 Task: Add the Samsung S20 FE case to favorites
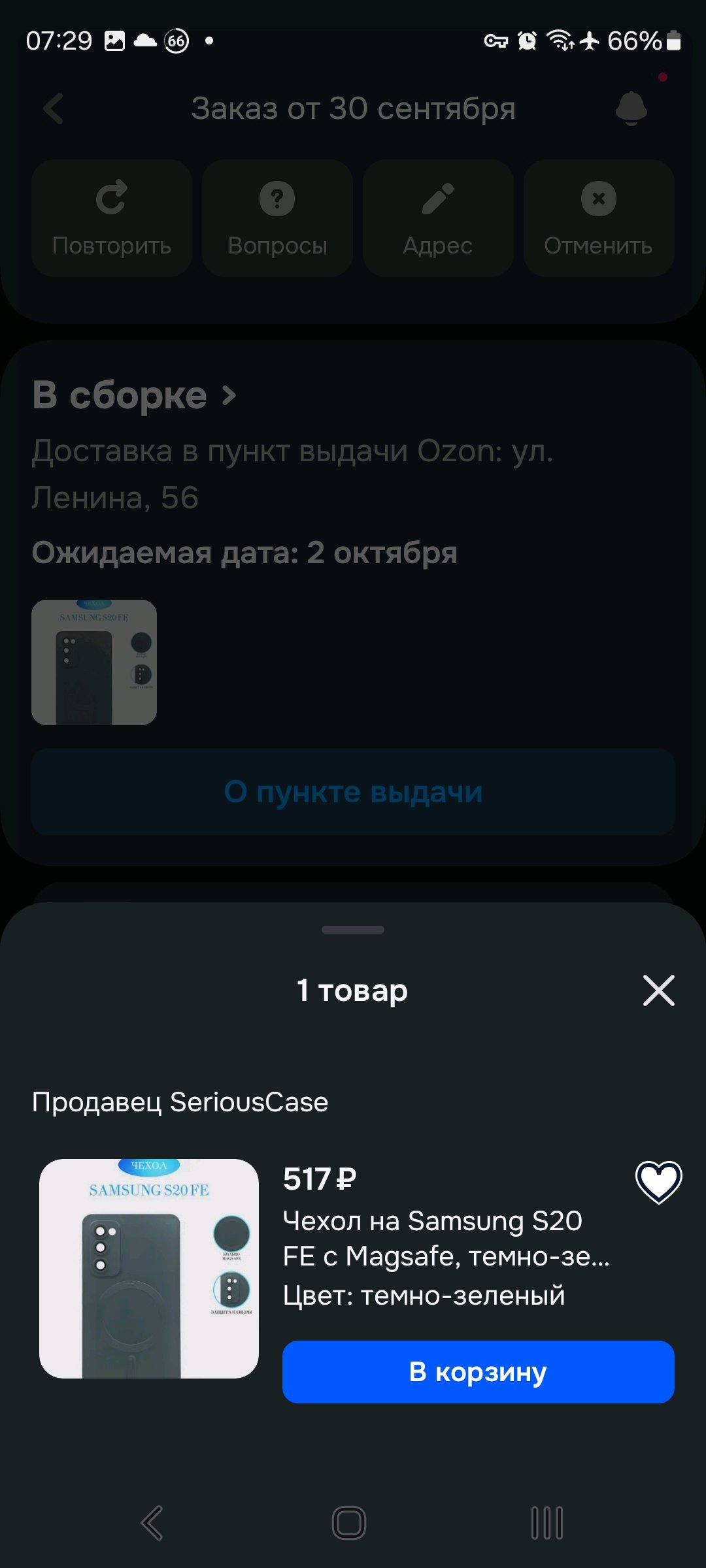click(658, 1182)
